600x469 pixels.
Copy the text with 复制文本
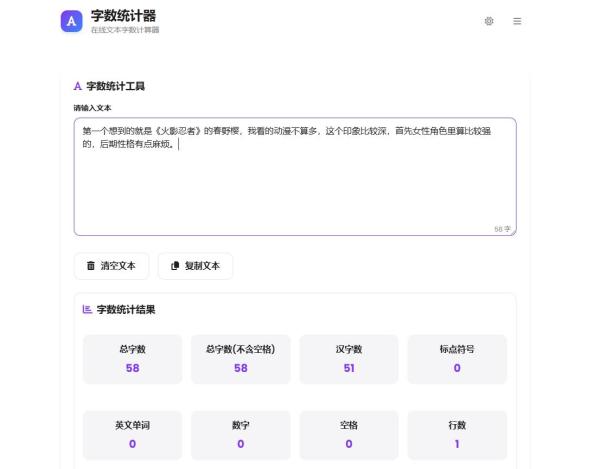click(196, 266)
